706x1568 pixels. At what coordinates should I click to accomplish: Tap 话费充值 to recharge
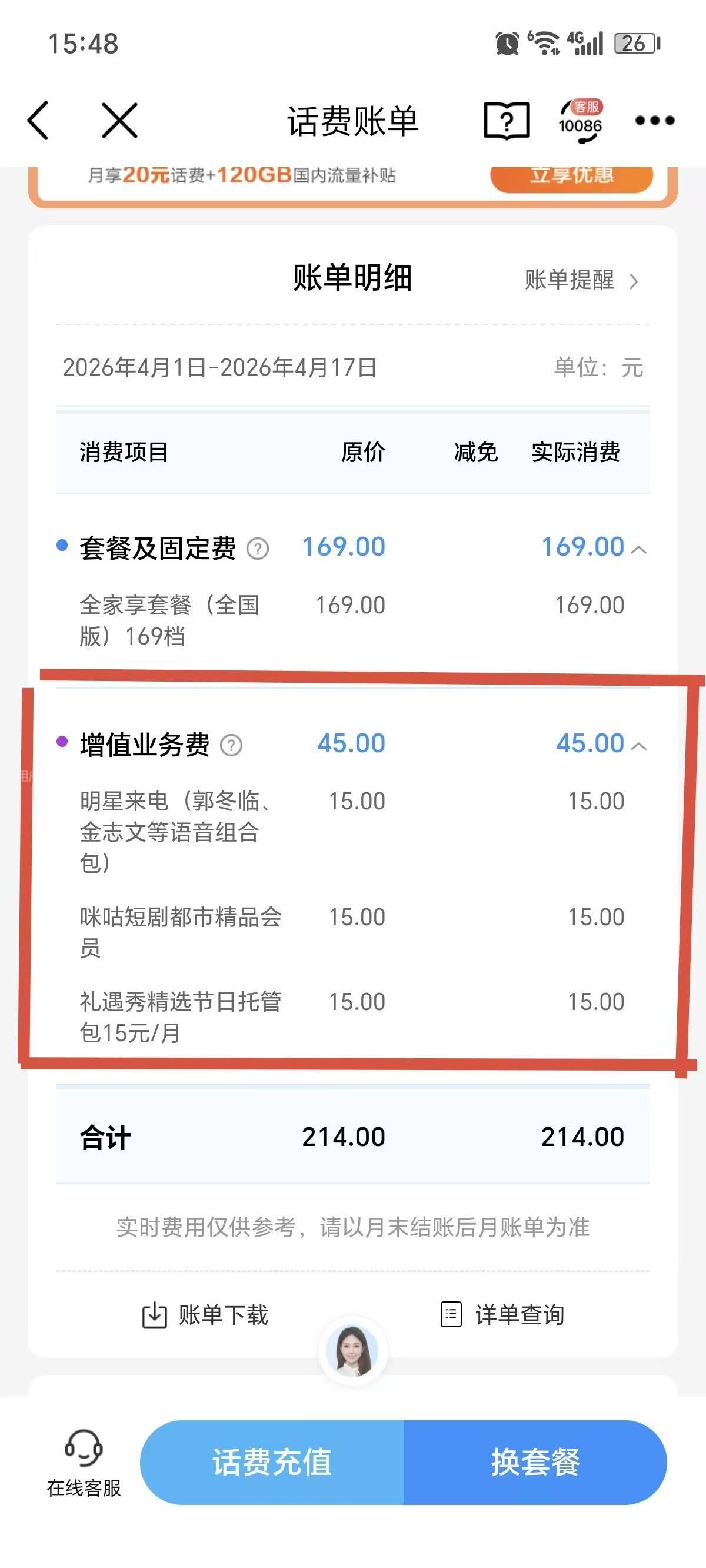[x=272, y=1462]
